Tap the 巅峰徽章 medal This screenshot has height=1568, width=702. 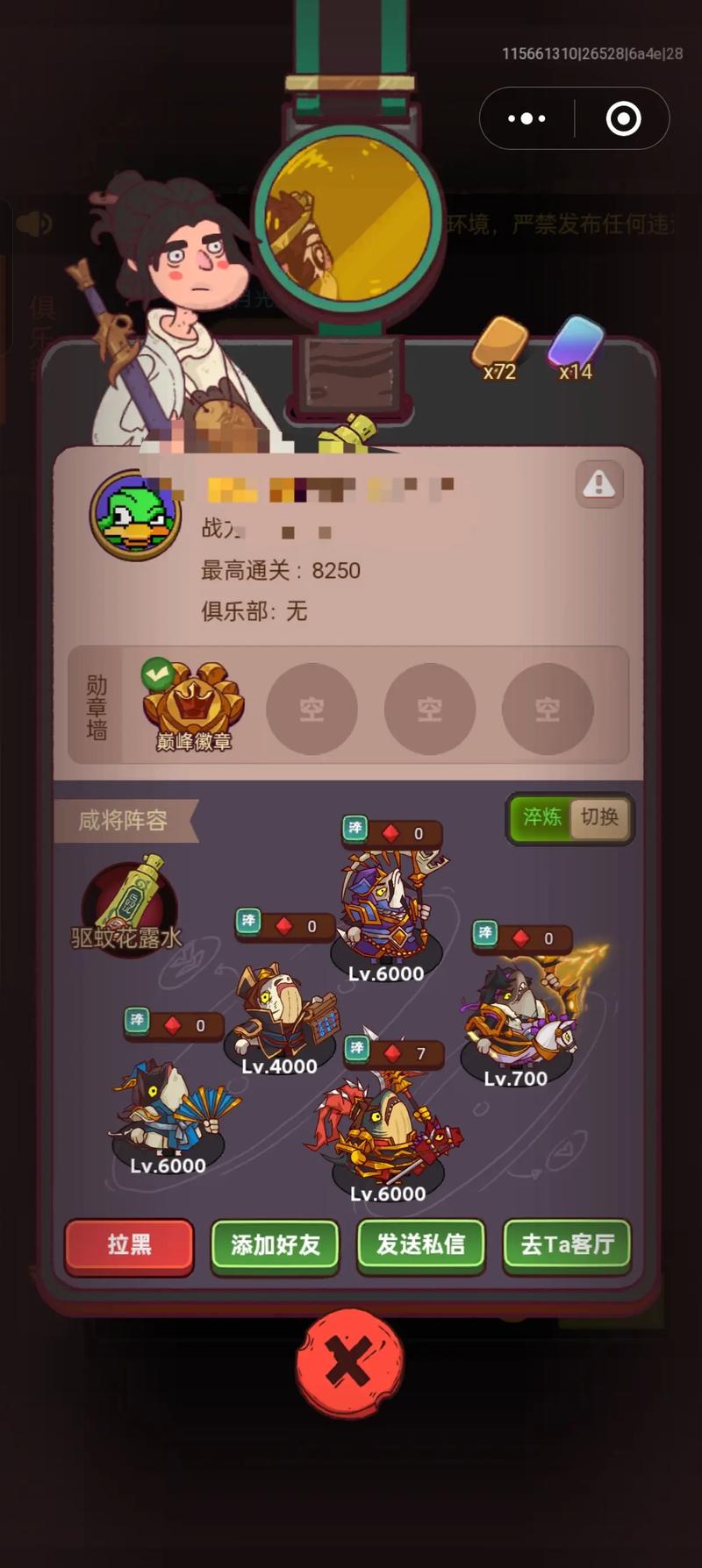[x=193, y=706]
